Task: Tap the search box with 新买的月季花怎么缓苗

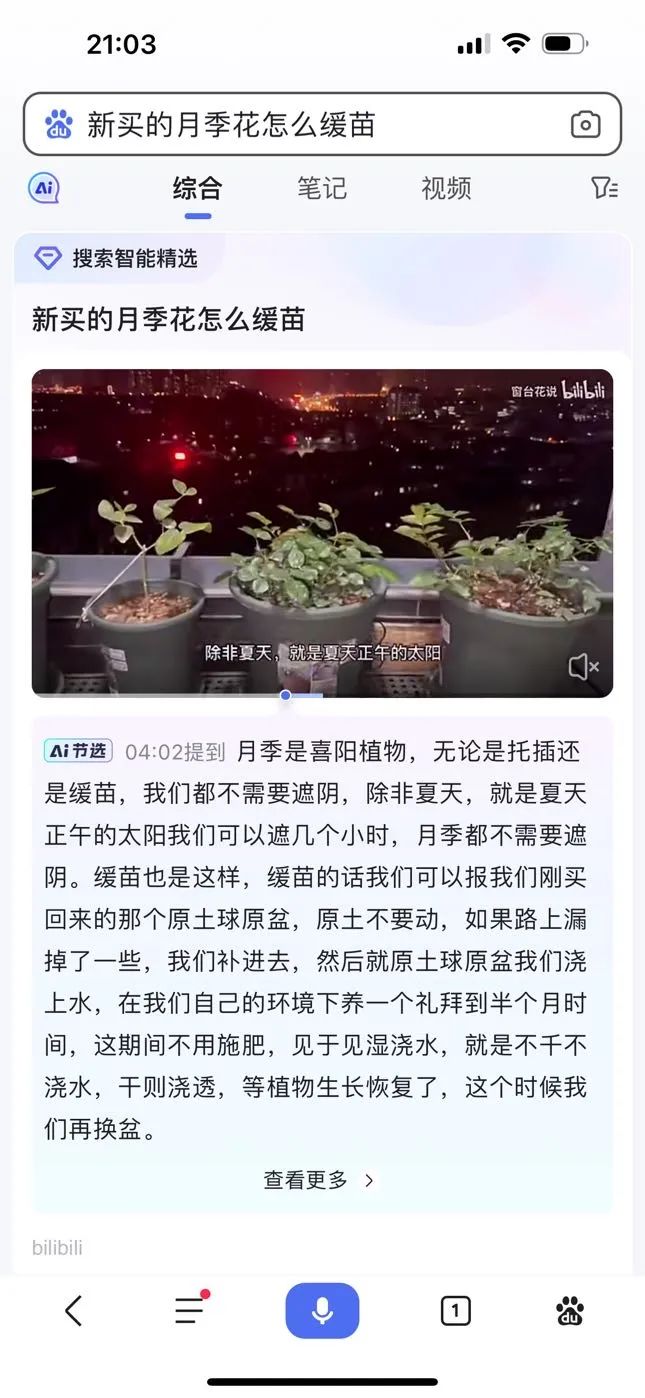Action: point(322,125)
